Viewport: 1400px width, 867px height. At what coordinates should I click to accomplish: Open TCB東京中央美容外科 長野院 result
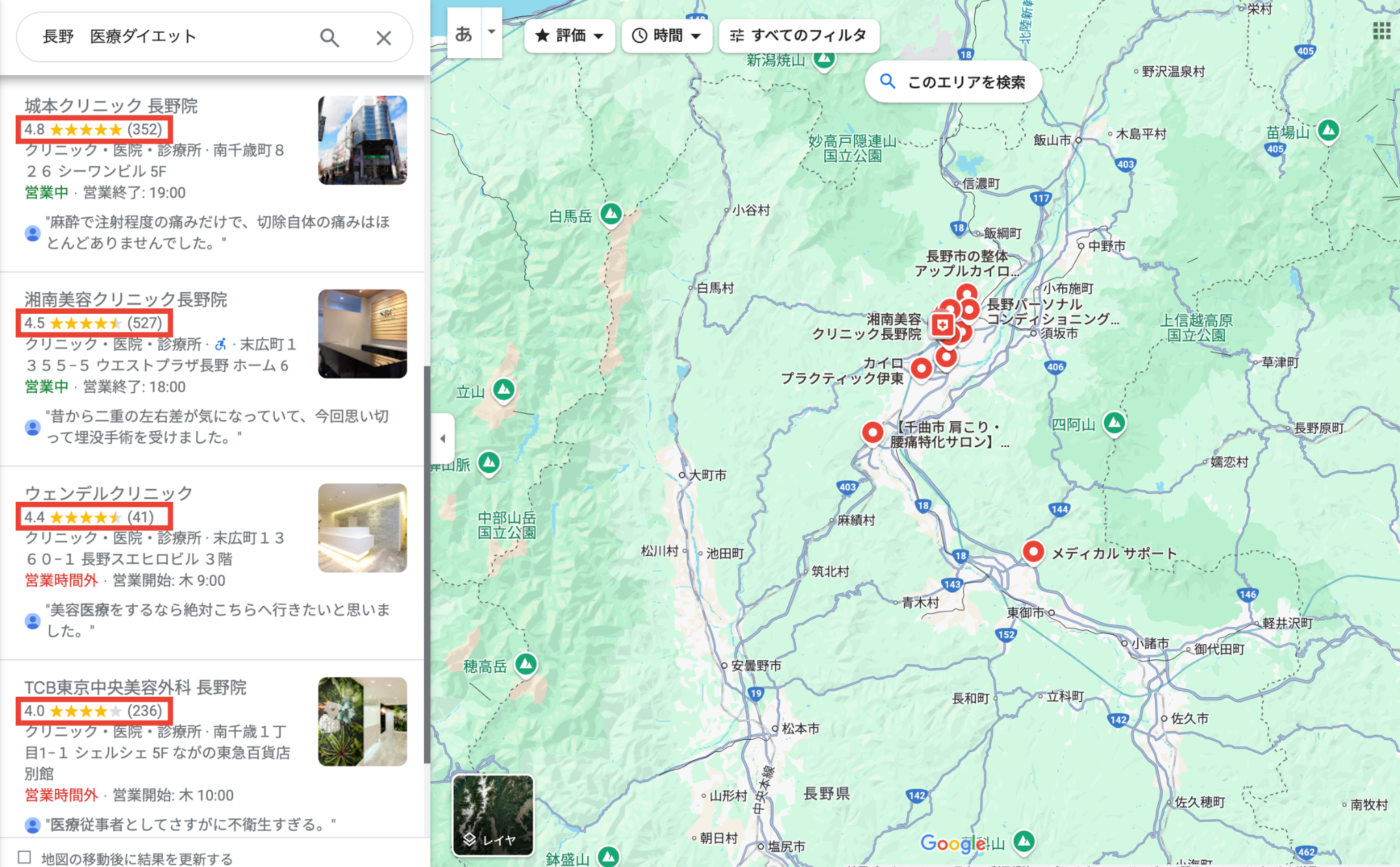tap(135, 687)
